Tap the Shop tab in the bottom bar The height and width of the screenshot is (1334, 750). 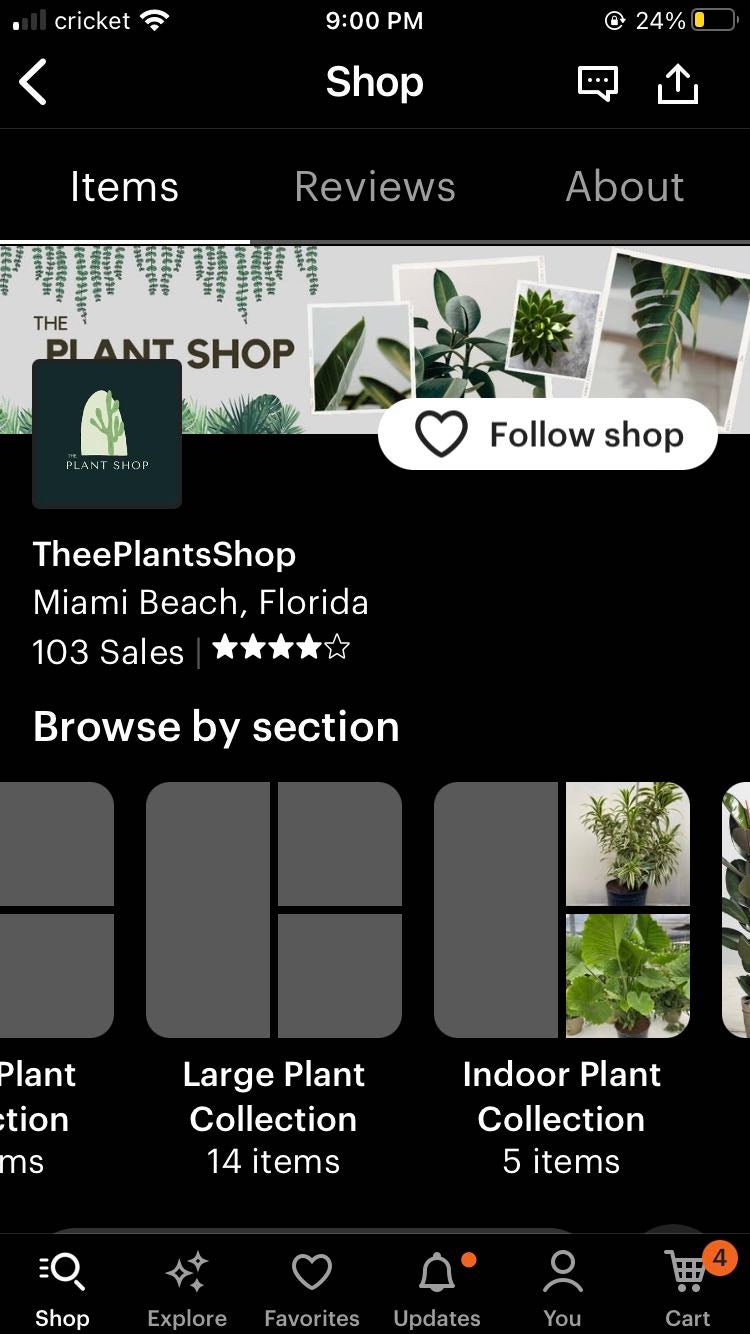pyautogui.click(x=62, y=1288)
